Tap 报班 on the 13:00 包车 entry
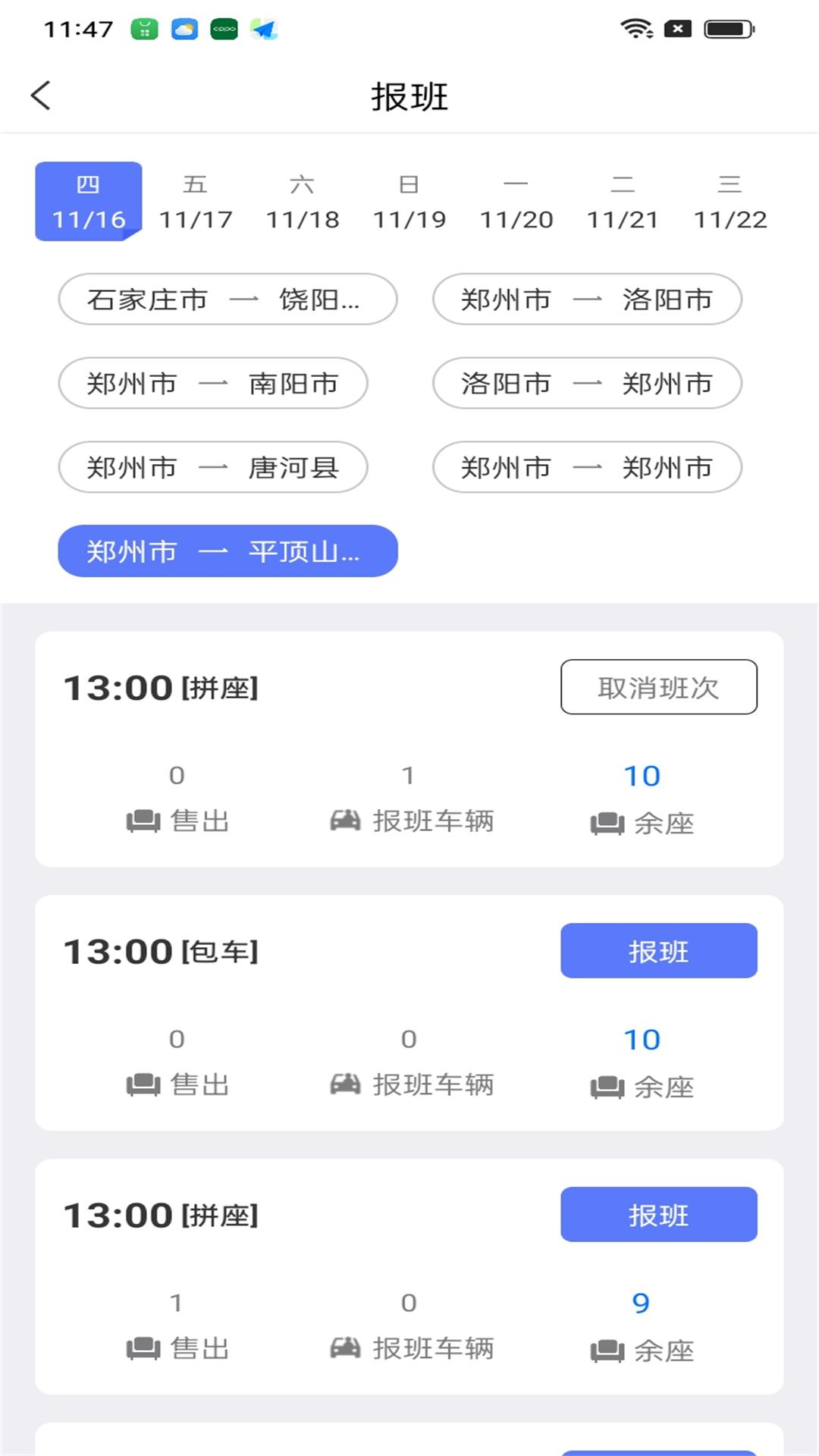 (x=658, y=951)
